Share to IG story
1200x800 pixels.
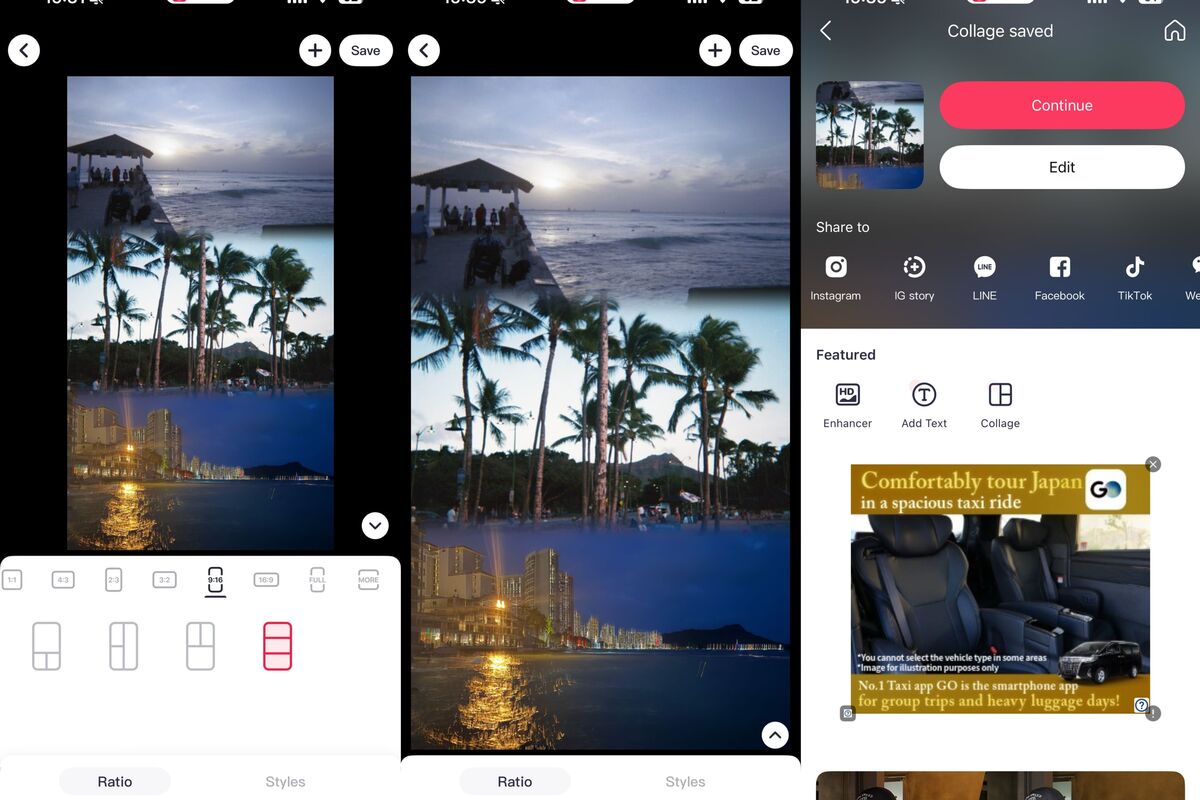(913, 277)
